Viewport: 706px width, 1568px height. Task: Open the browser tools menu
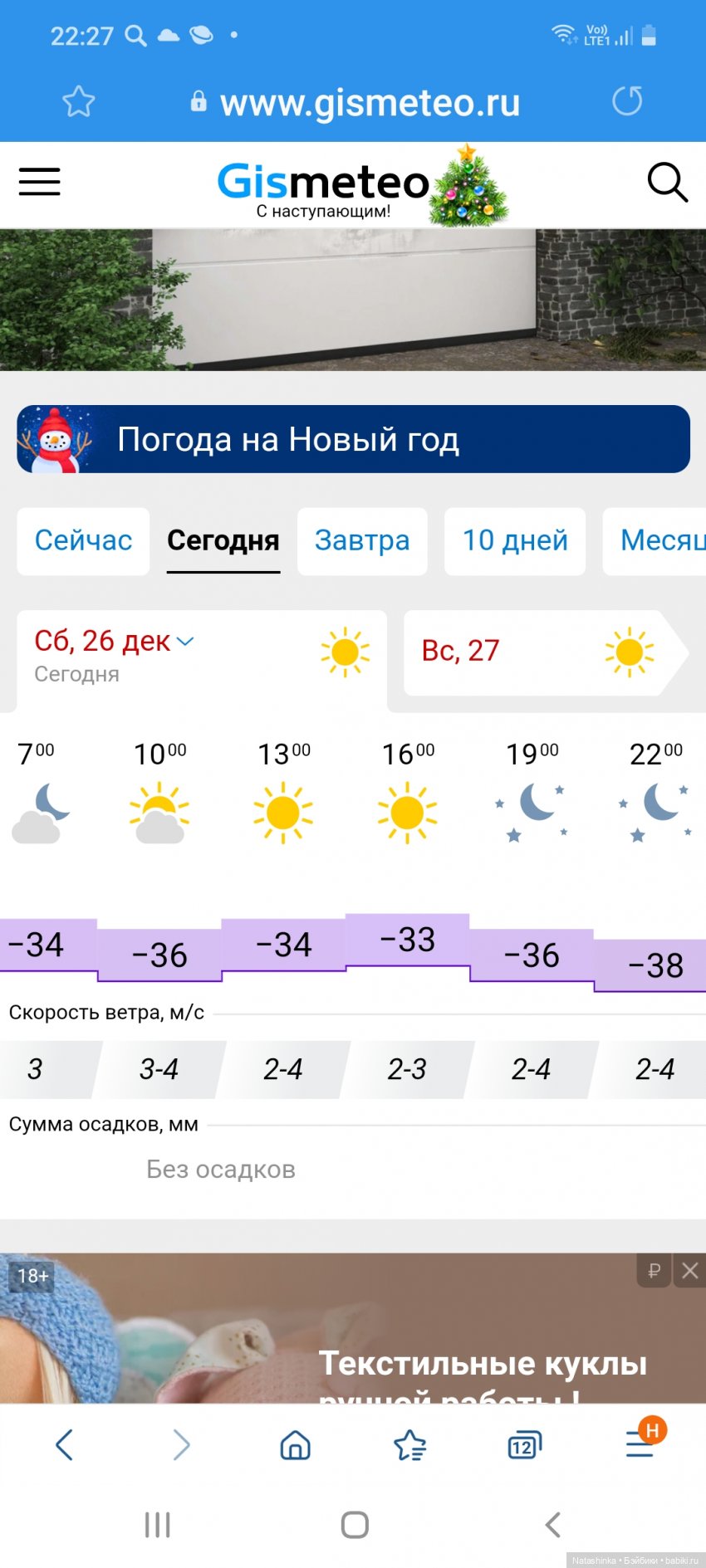pos(639,1445)
